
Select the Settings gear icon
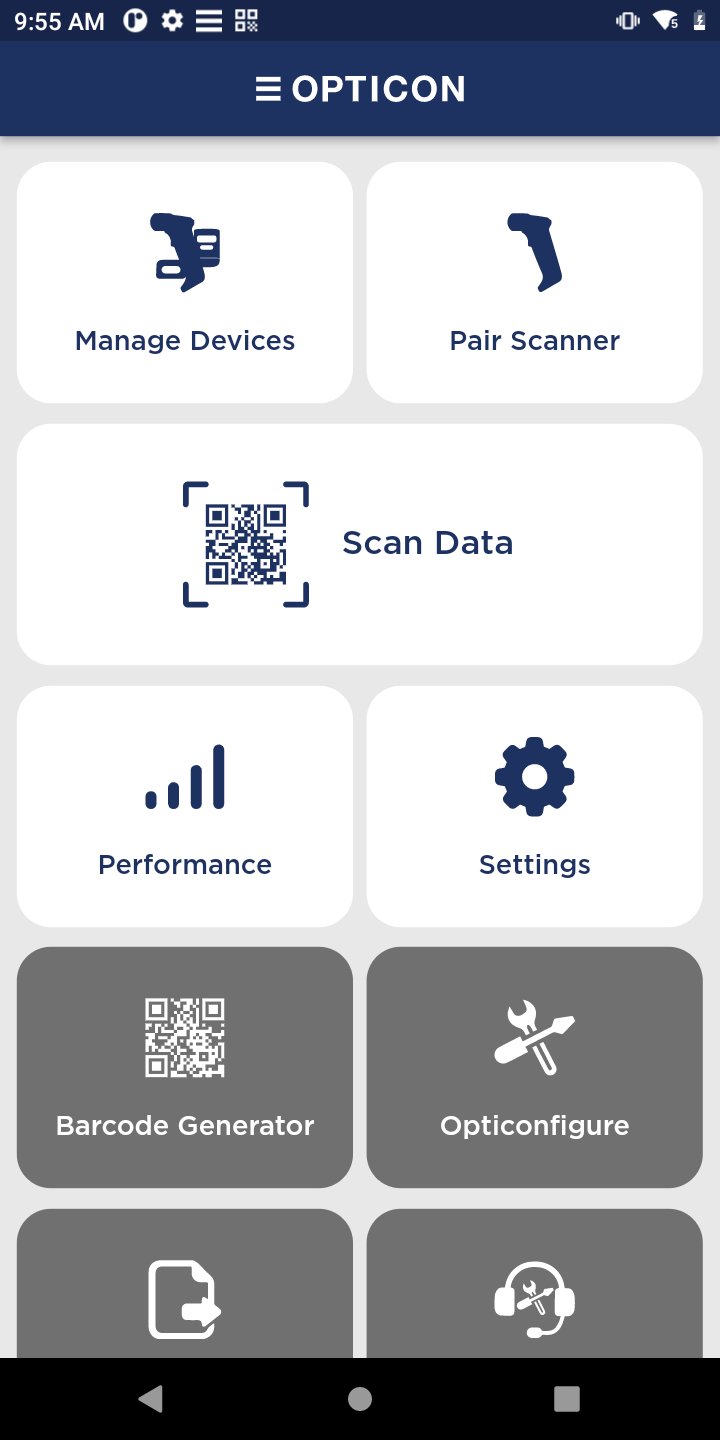tap(534, 777)
